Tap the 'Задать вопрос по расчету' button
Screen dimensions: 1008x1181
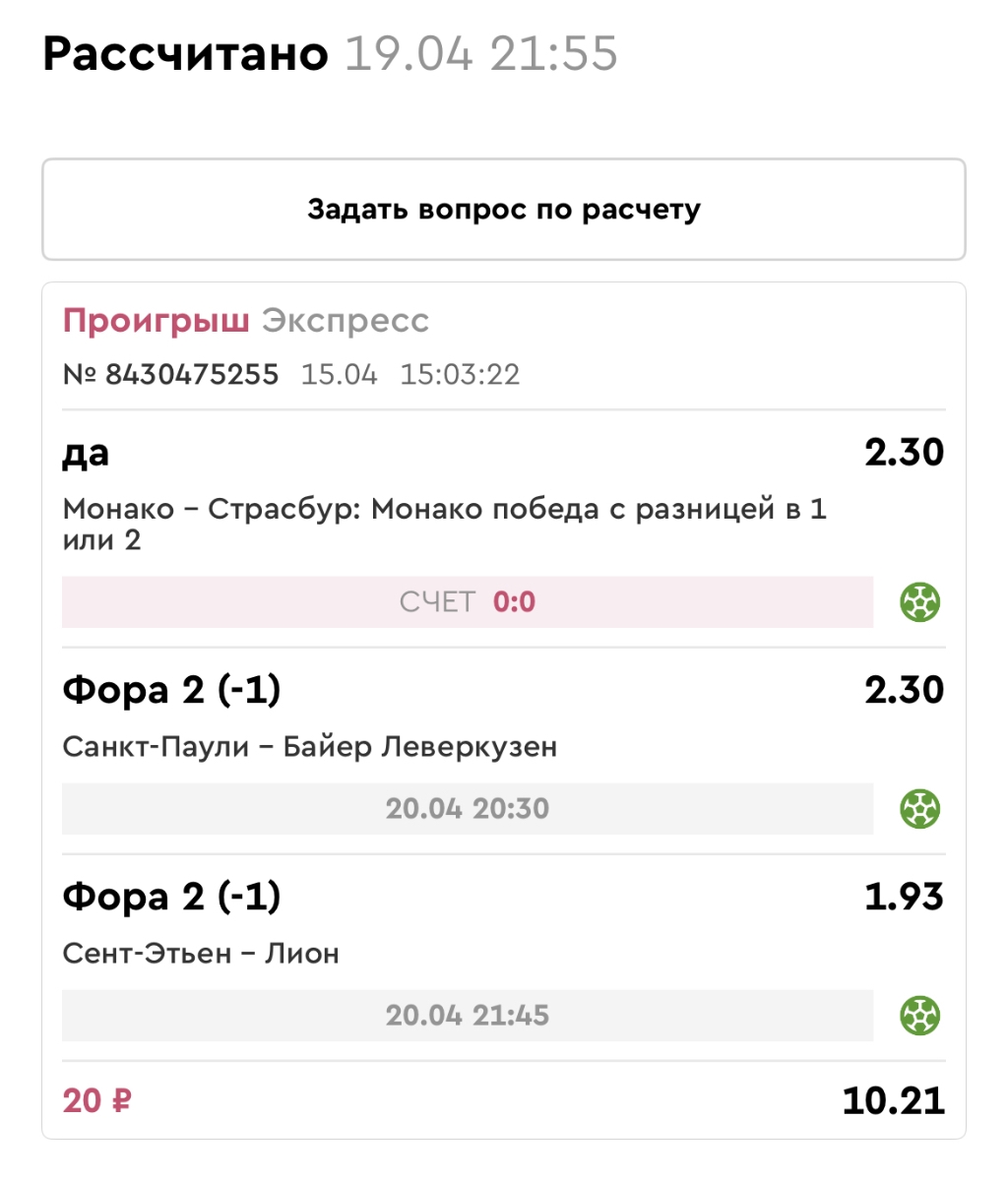click(503, 210)
